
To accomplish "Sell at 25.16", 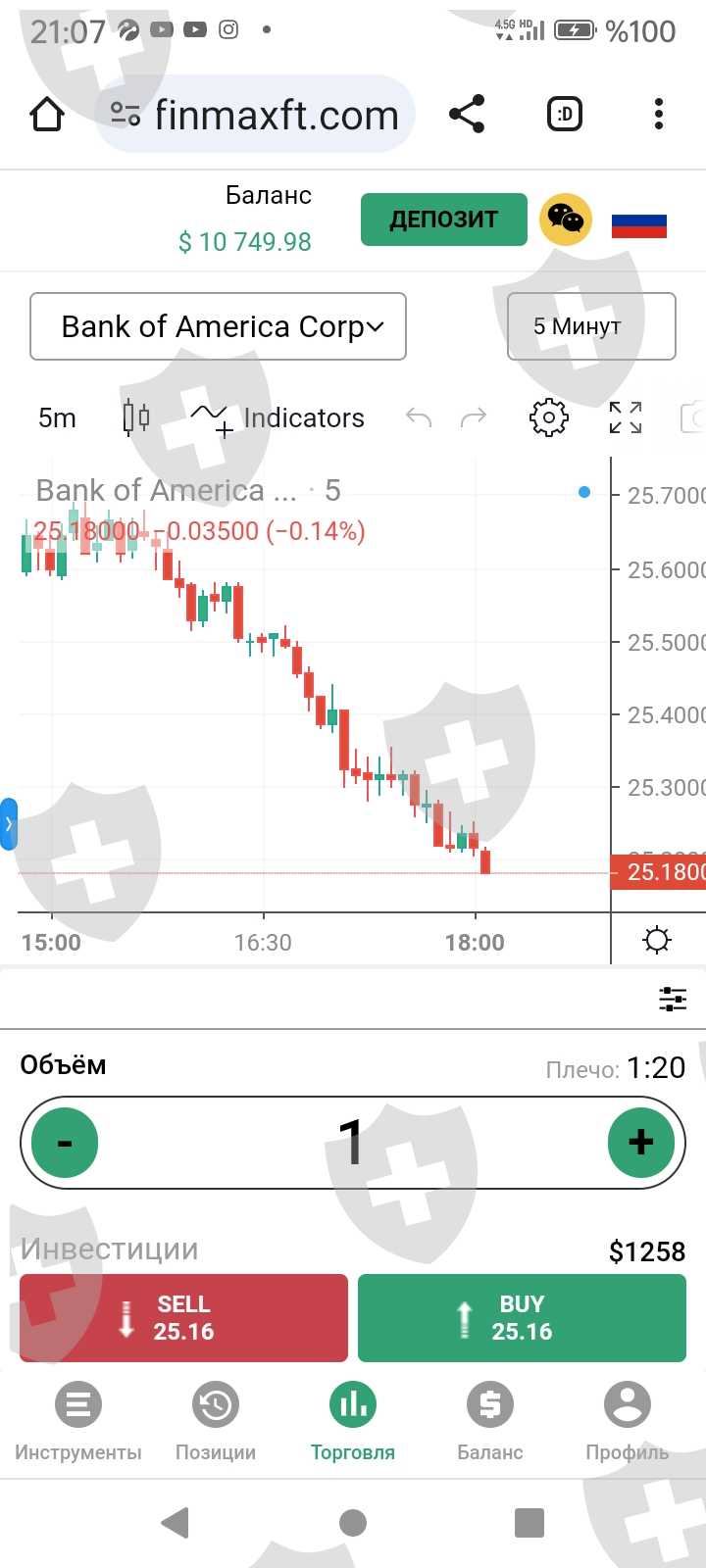I will (x=184, y=1318).
